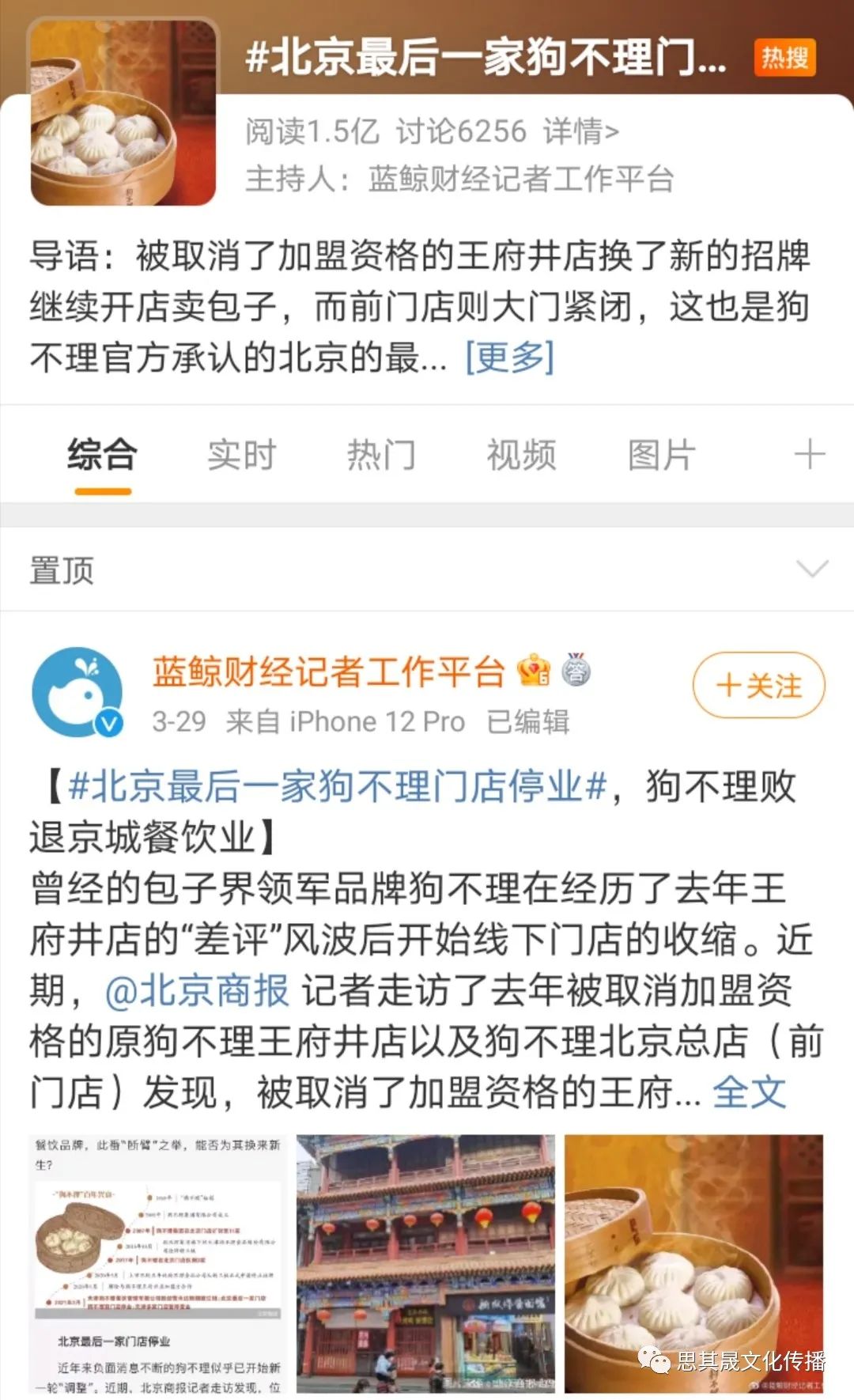Collapse the 置顶 pinned section chevron
This screenshot has width=854, height=1400.
(812, 569)
